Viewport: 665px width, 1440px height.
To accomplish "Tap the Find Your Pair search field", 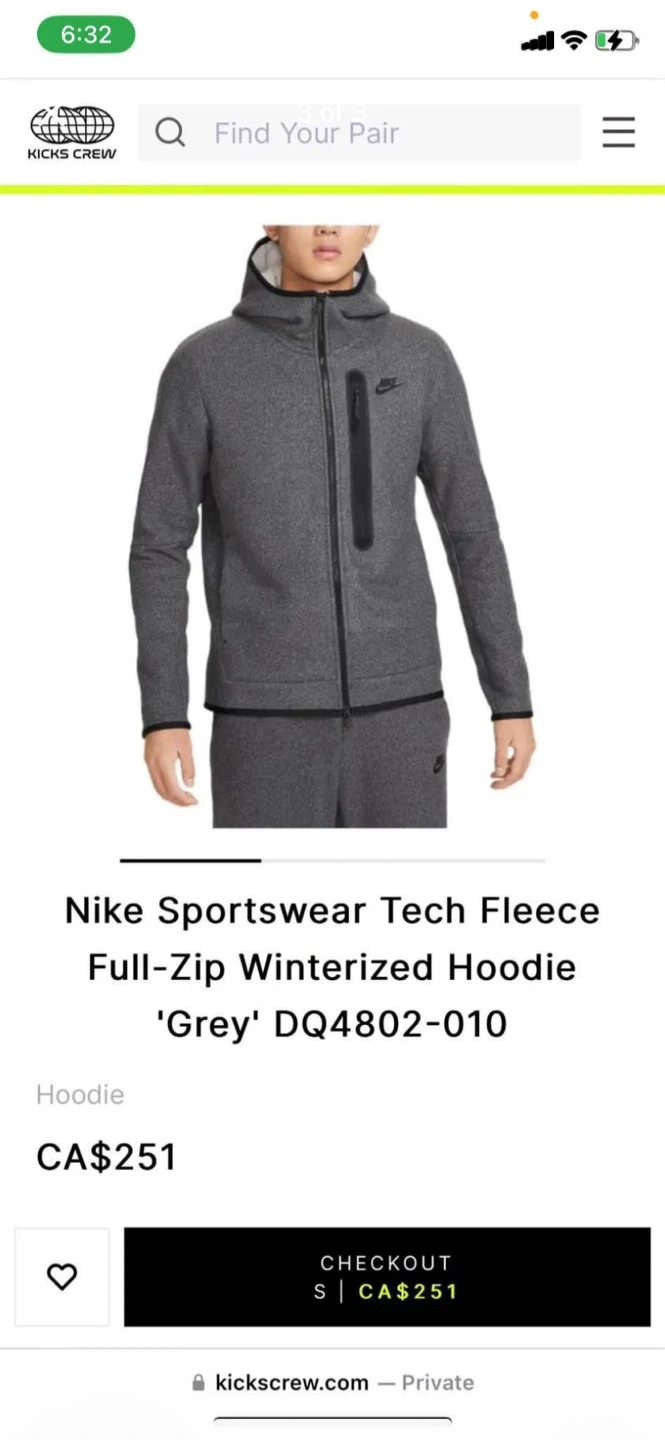I will click(x=359, y=133).
